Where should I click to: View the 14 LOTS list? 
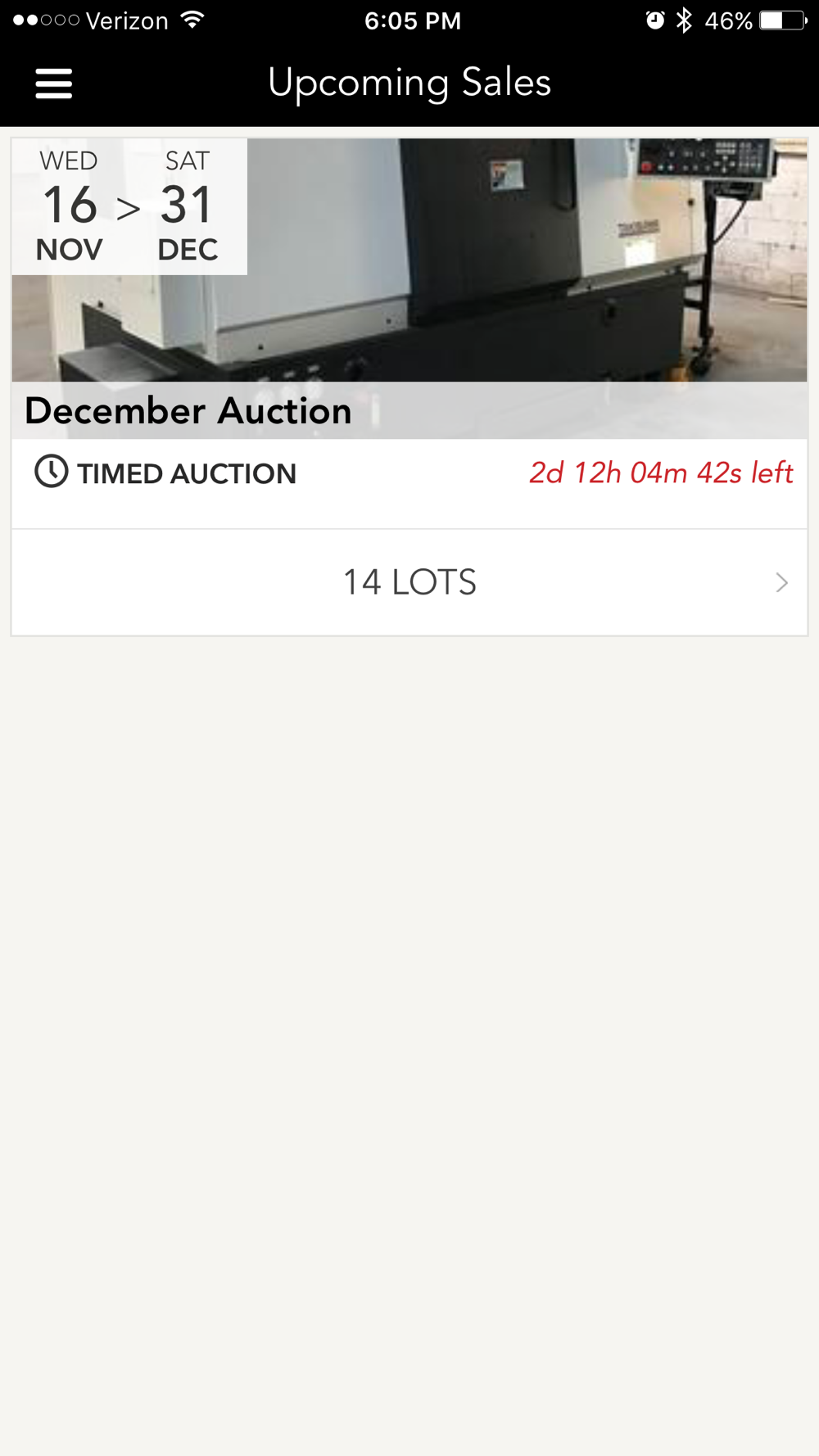[x=409, y=582]
